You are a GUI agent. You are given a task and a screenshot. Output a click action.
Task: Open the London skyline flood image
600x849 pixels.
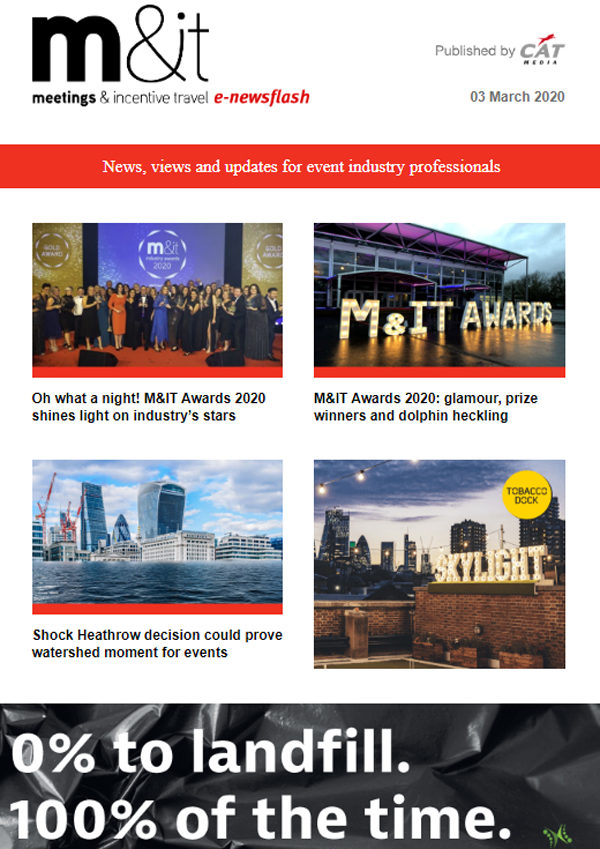pyautogui.click(x=157, y=530)
